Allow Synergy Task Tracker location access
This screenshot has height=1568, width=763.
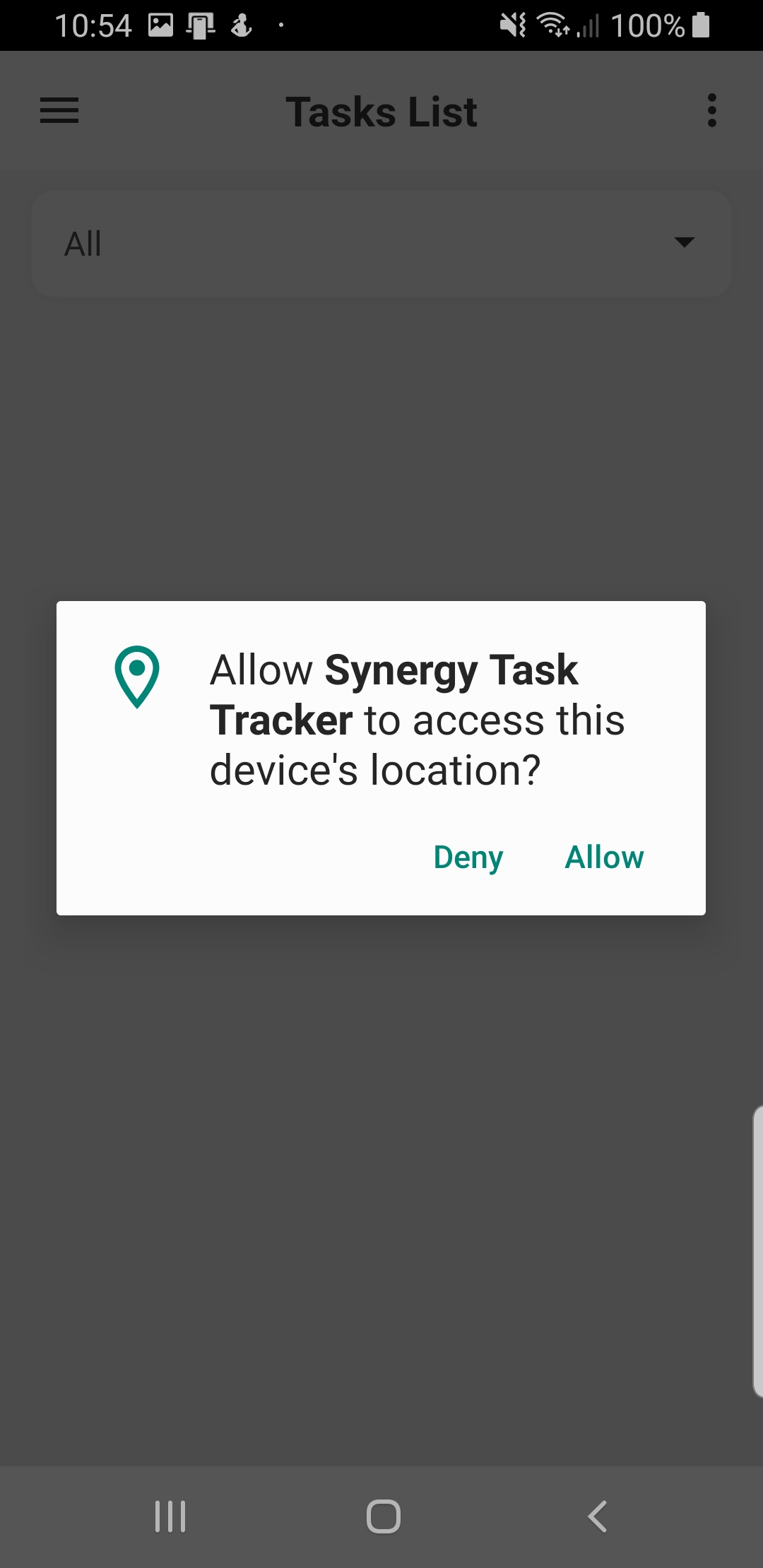pos(604,857)
